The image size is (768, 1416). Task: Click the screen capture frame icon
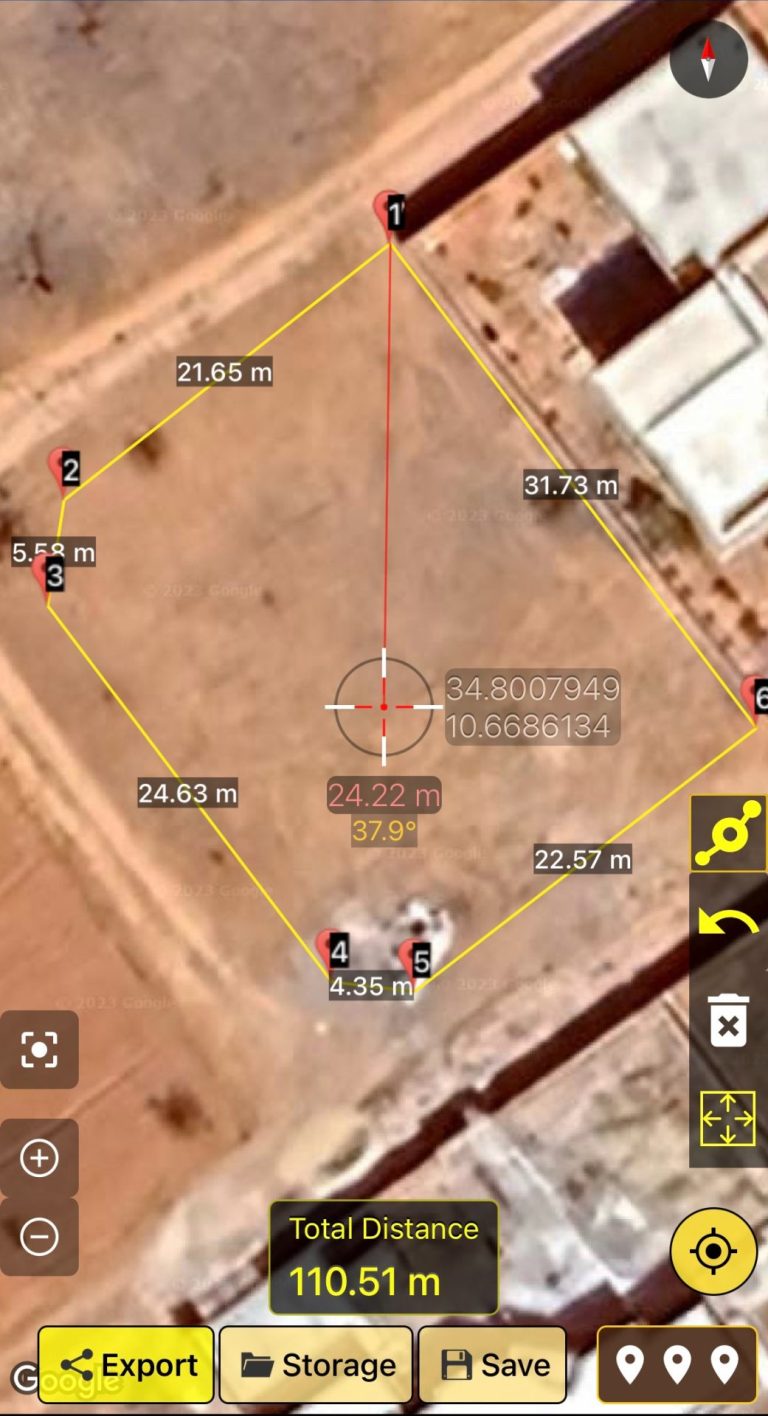39,1050
